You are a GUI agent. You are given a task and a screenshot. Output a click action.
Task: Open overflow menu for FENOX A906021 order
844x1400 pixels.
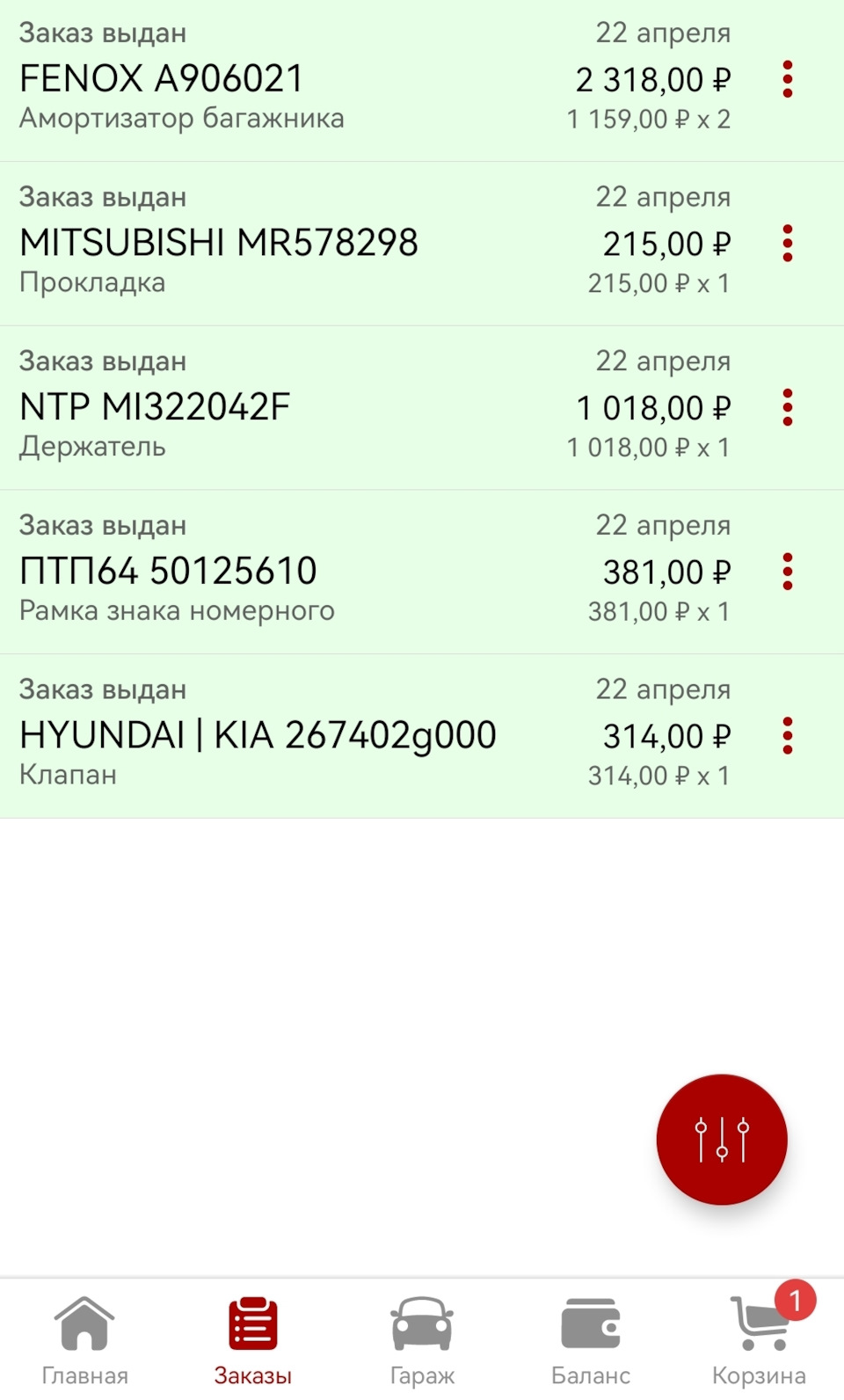click(787, 79)
